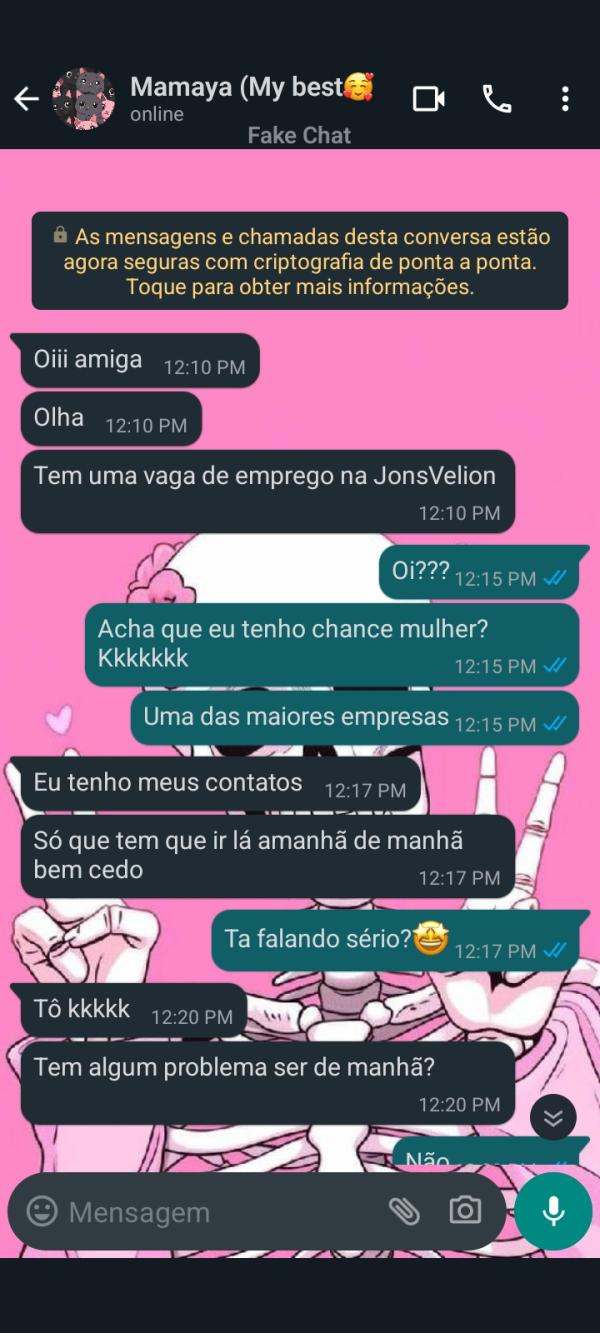The height and width of the screenshot is (1333, 600).
Task: Open the camera from message bar
Action: click(x=465, y=1211)
